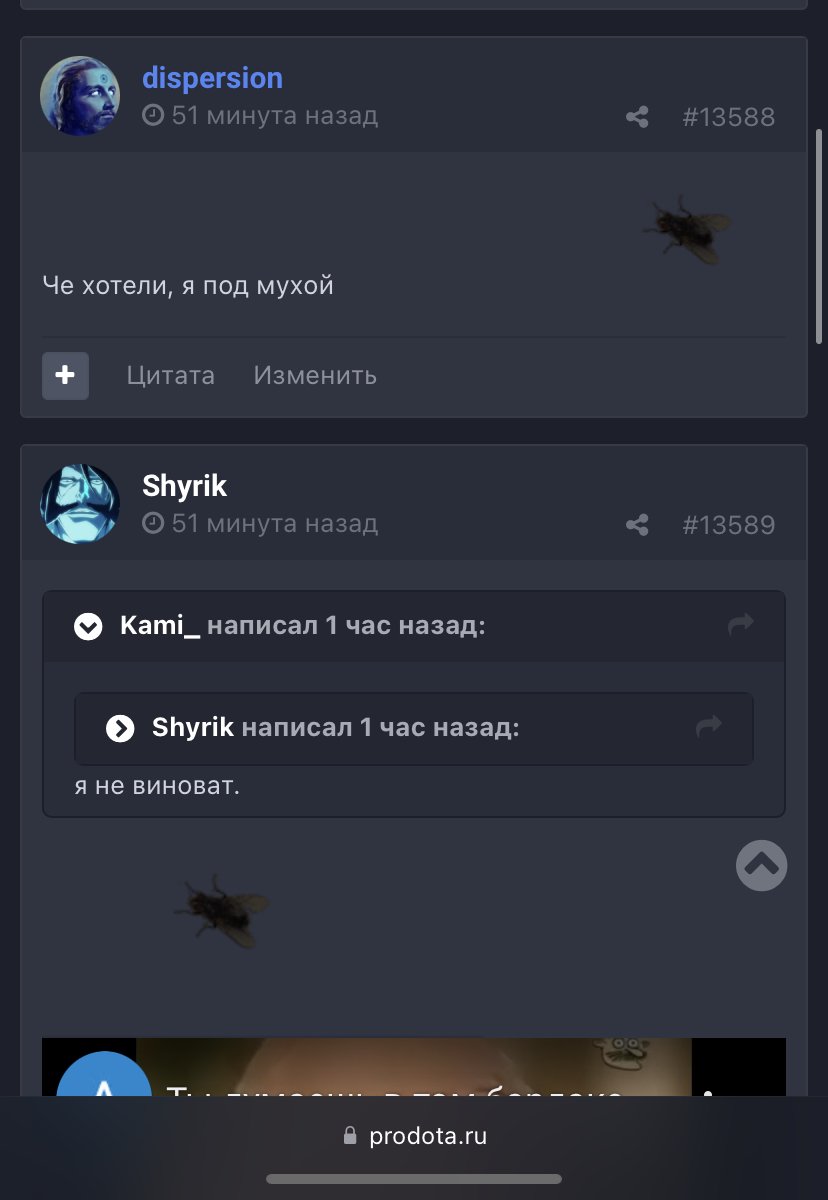
Task: Edit the post via Изменить
Action: pos(315,375)
